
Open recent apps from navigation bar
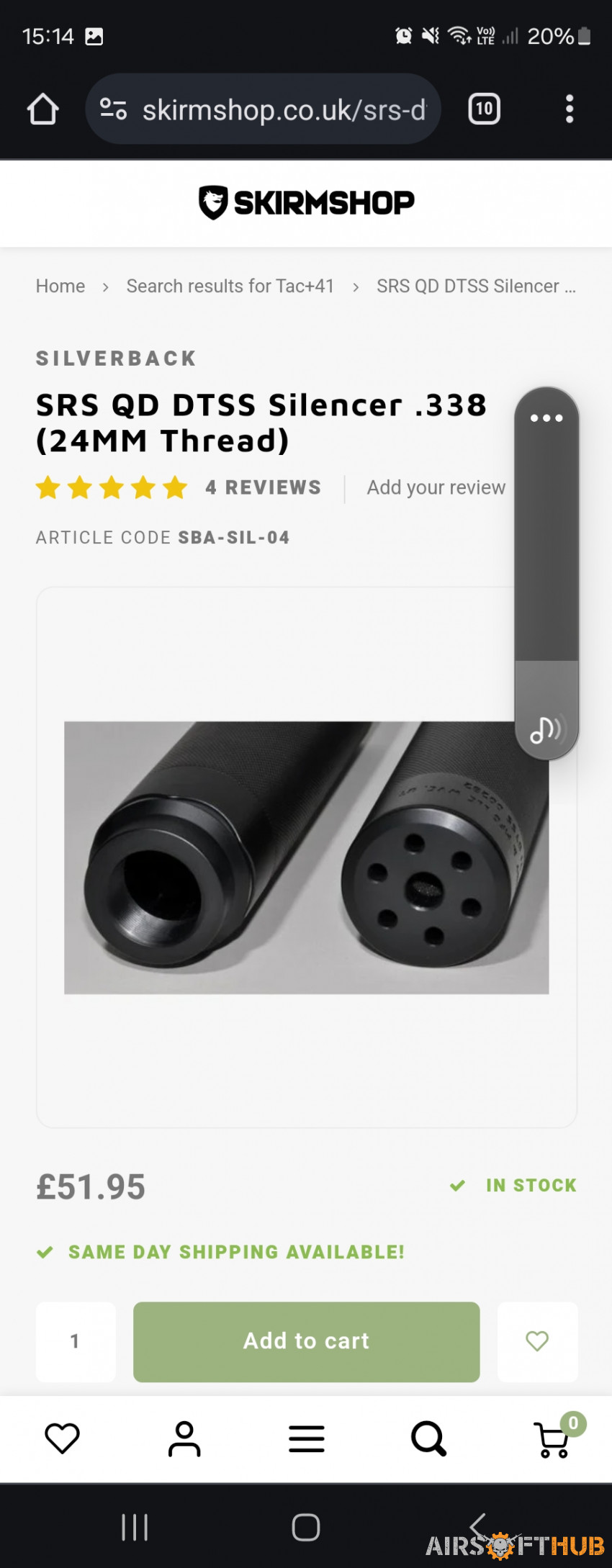[135, 1527]
